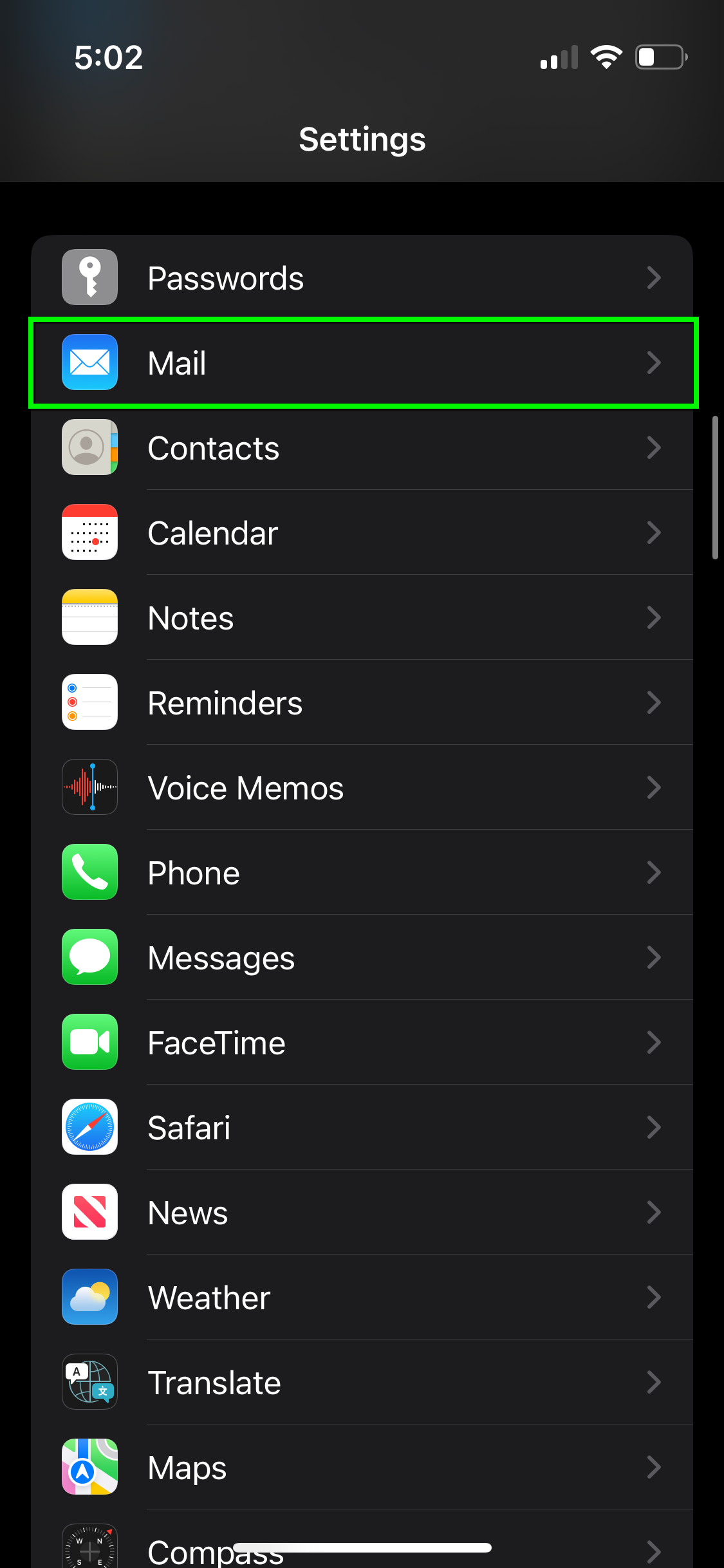
Task: Tap the Settings title header
Action: [x=362, y=138]
